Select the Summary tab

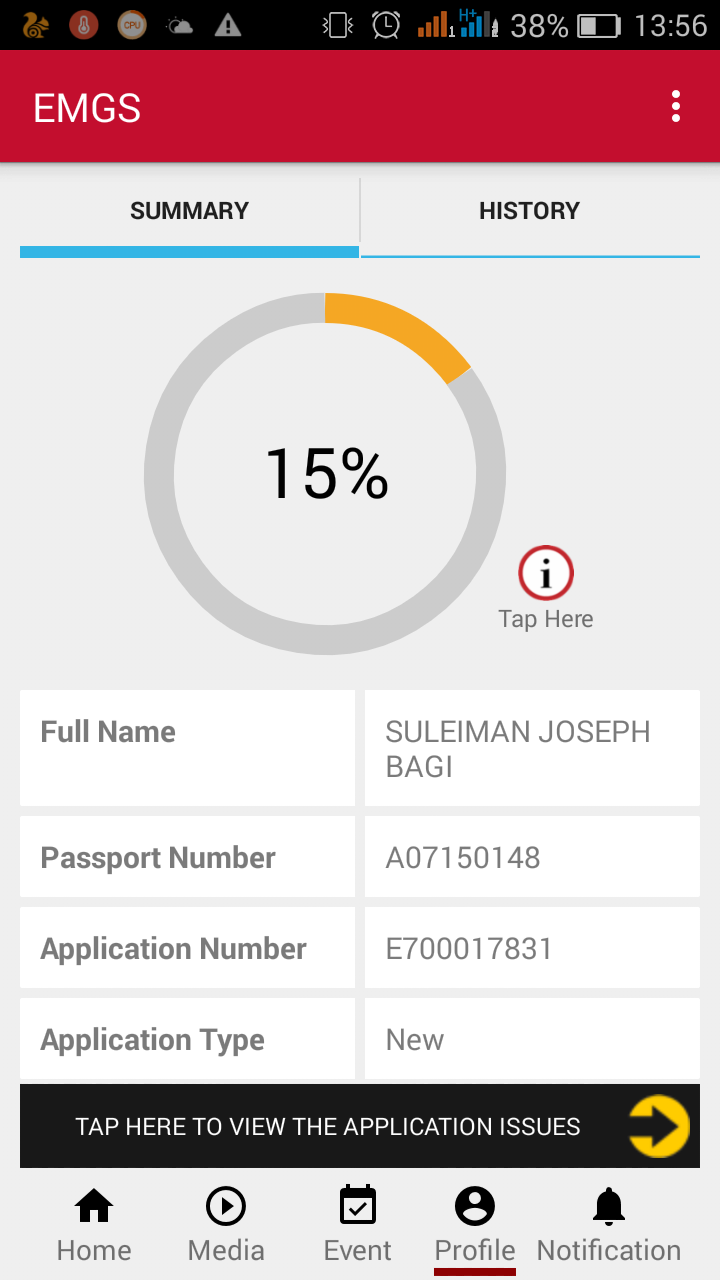pyautogui.click(x=189, y=211)
